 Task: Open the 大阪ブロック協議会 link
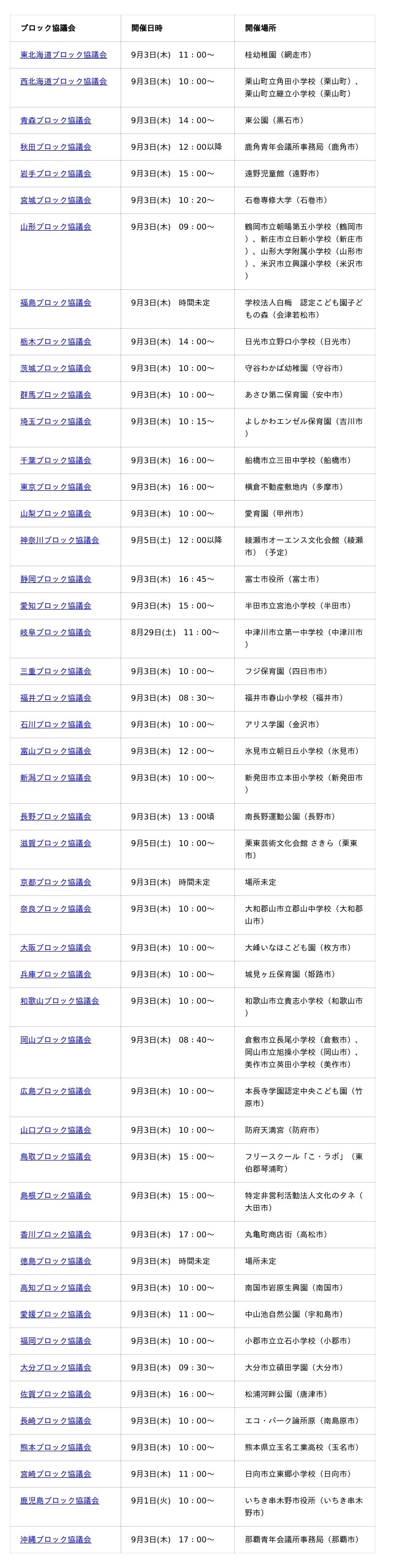point(56,948)
